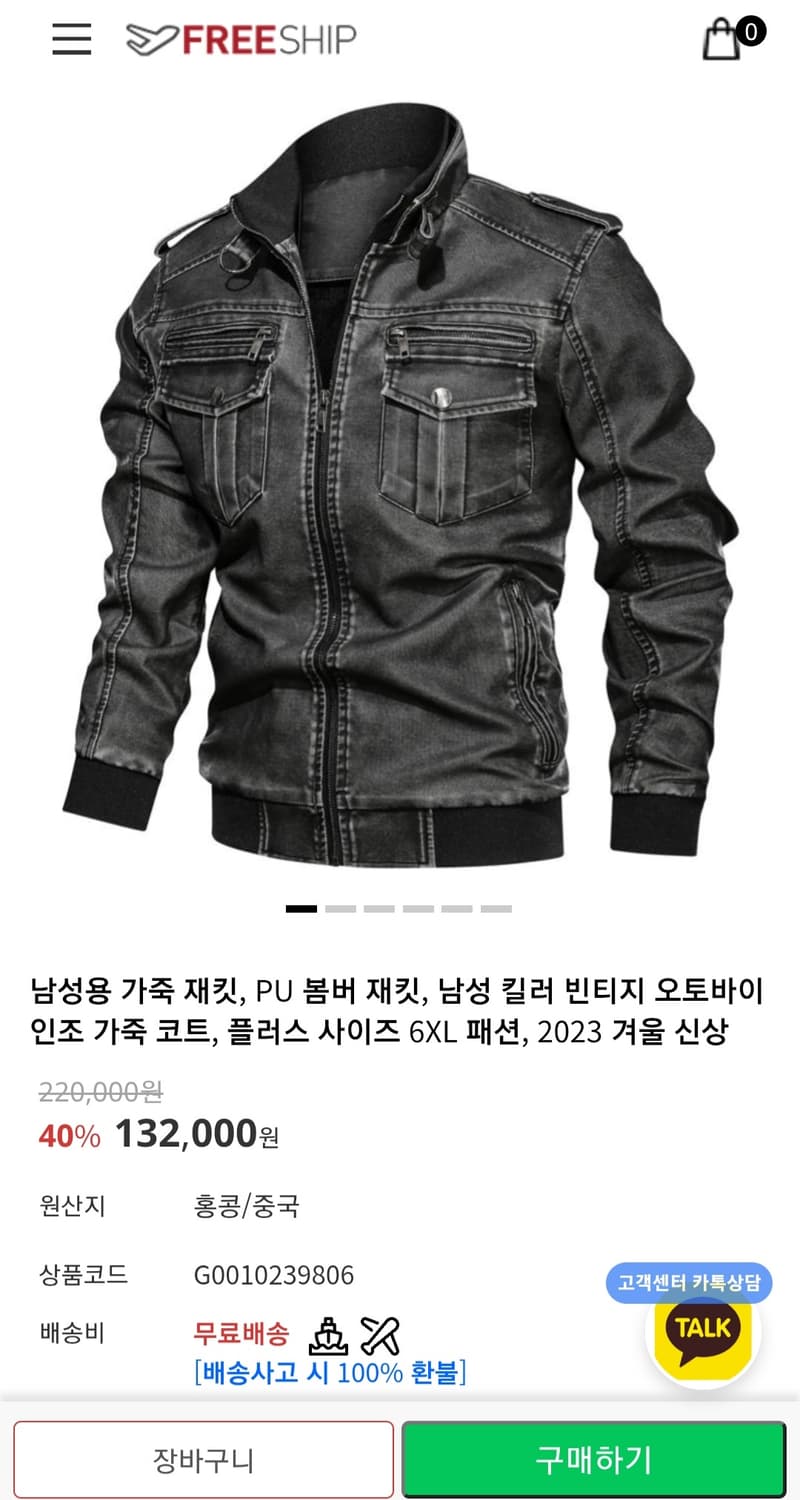Open the hamburger navigation menu

point(70,40)
